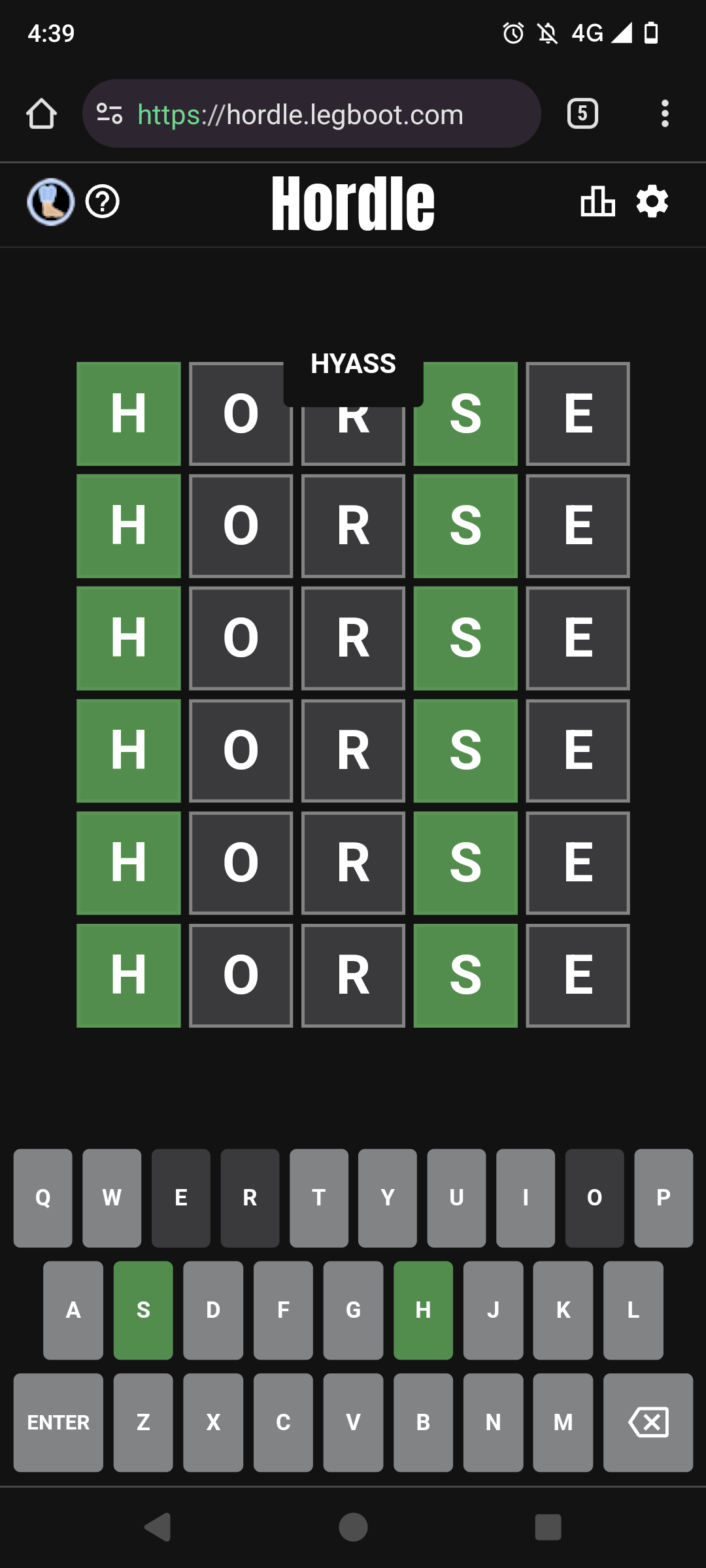Tap the ENTER key
706x1568 pixels.
click(58, 1422)
